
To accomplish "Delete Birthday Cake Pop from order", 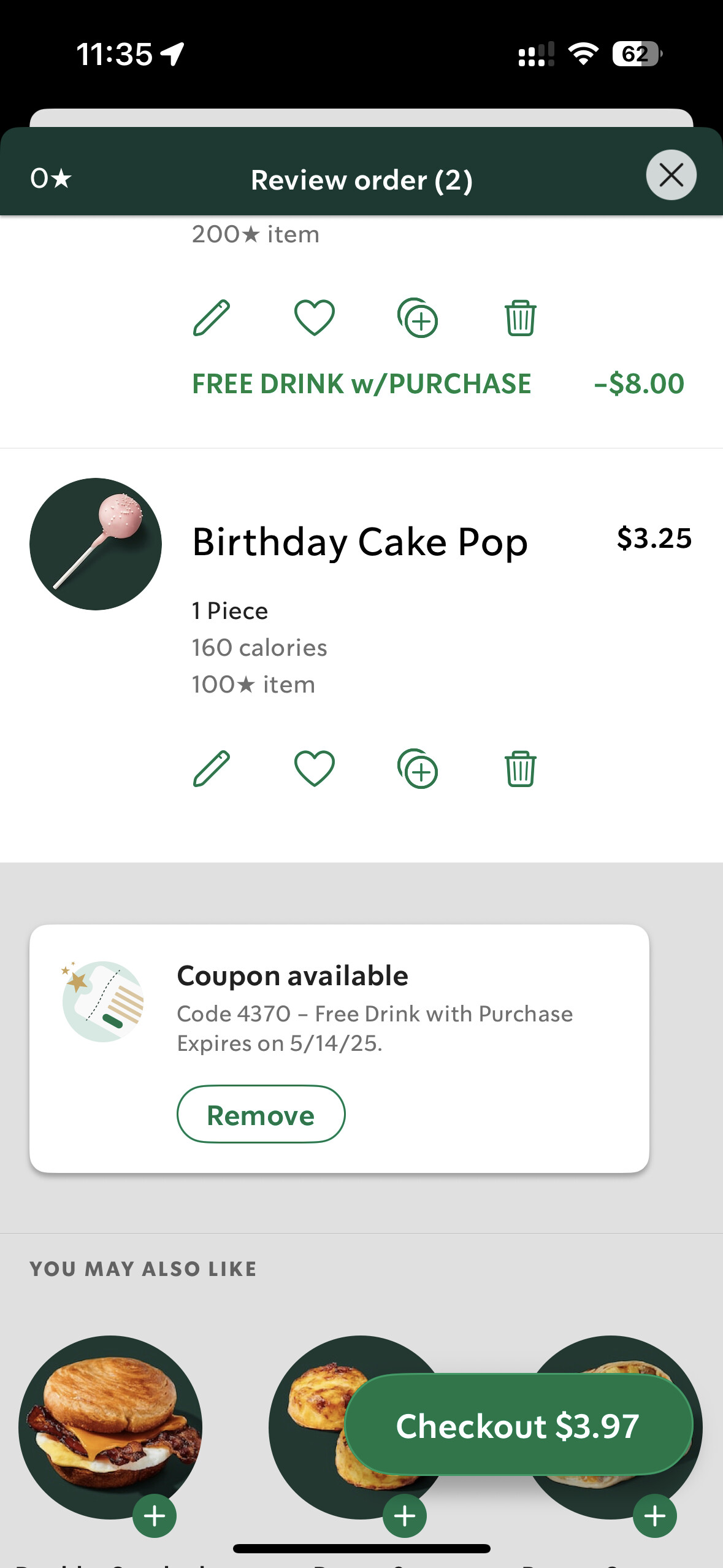I will (x=521, y=768).
